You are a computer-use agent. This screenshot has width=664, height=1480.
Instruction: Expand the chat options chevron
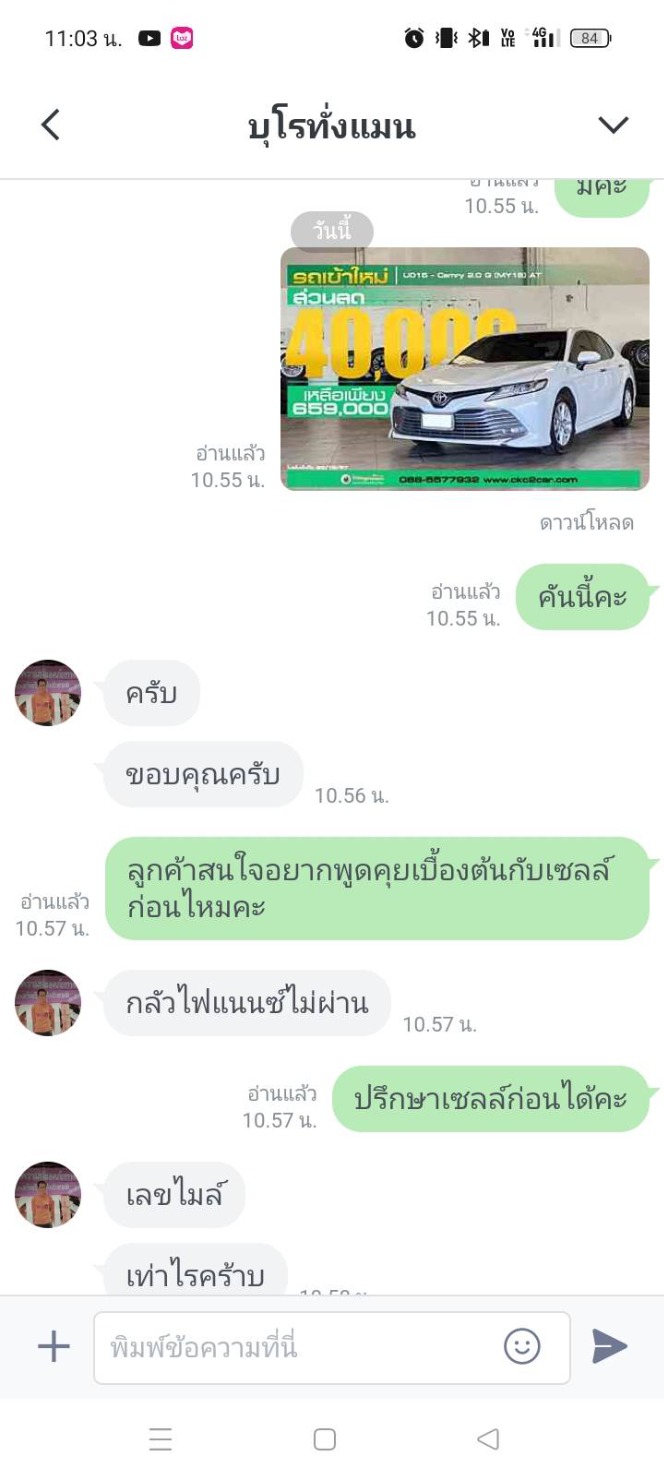612,125
